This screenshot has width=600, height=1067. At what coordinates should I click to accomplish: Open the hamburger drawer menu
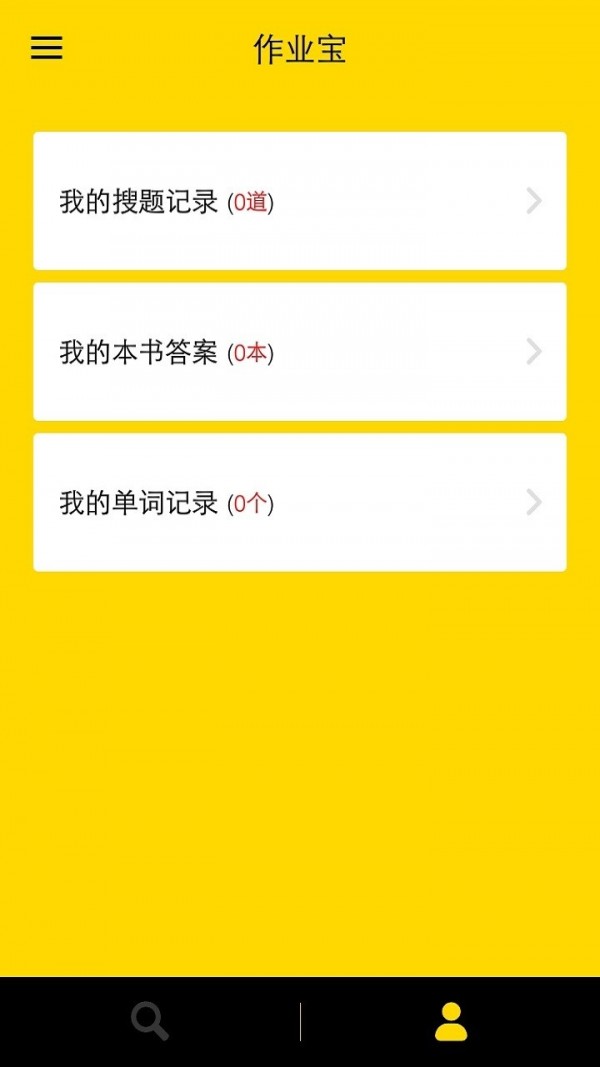[x=47, y=48]
